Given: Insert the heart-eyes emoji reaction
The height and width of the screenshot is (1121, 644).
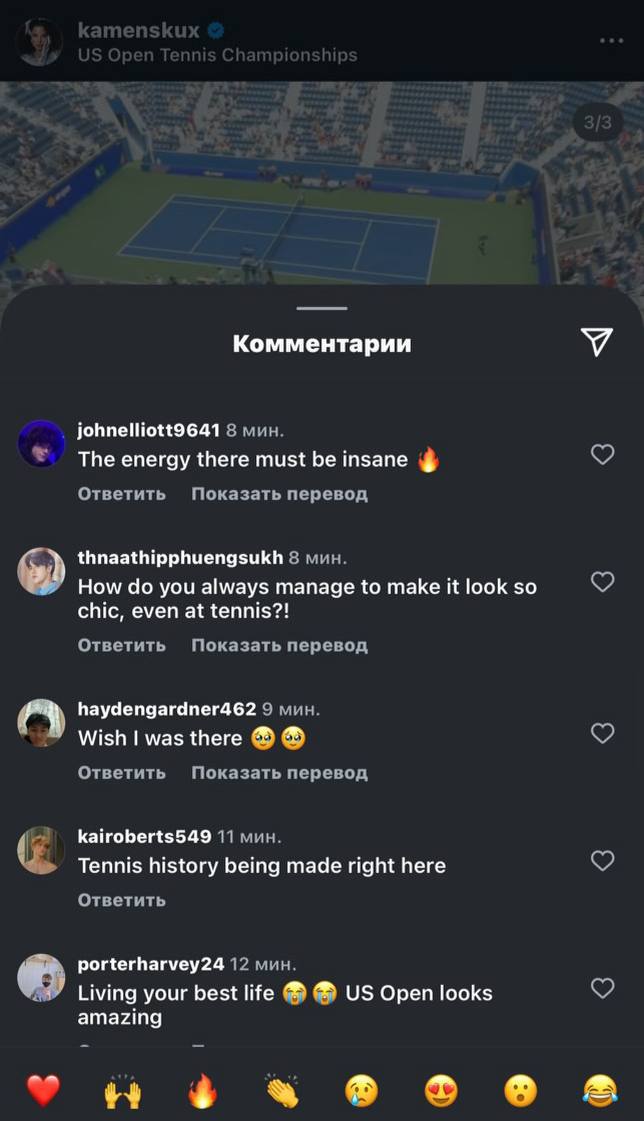Looking at the screenshot, I should pyautogui.click(x=441, y=1090).
